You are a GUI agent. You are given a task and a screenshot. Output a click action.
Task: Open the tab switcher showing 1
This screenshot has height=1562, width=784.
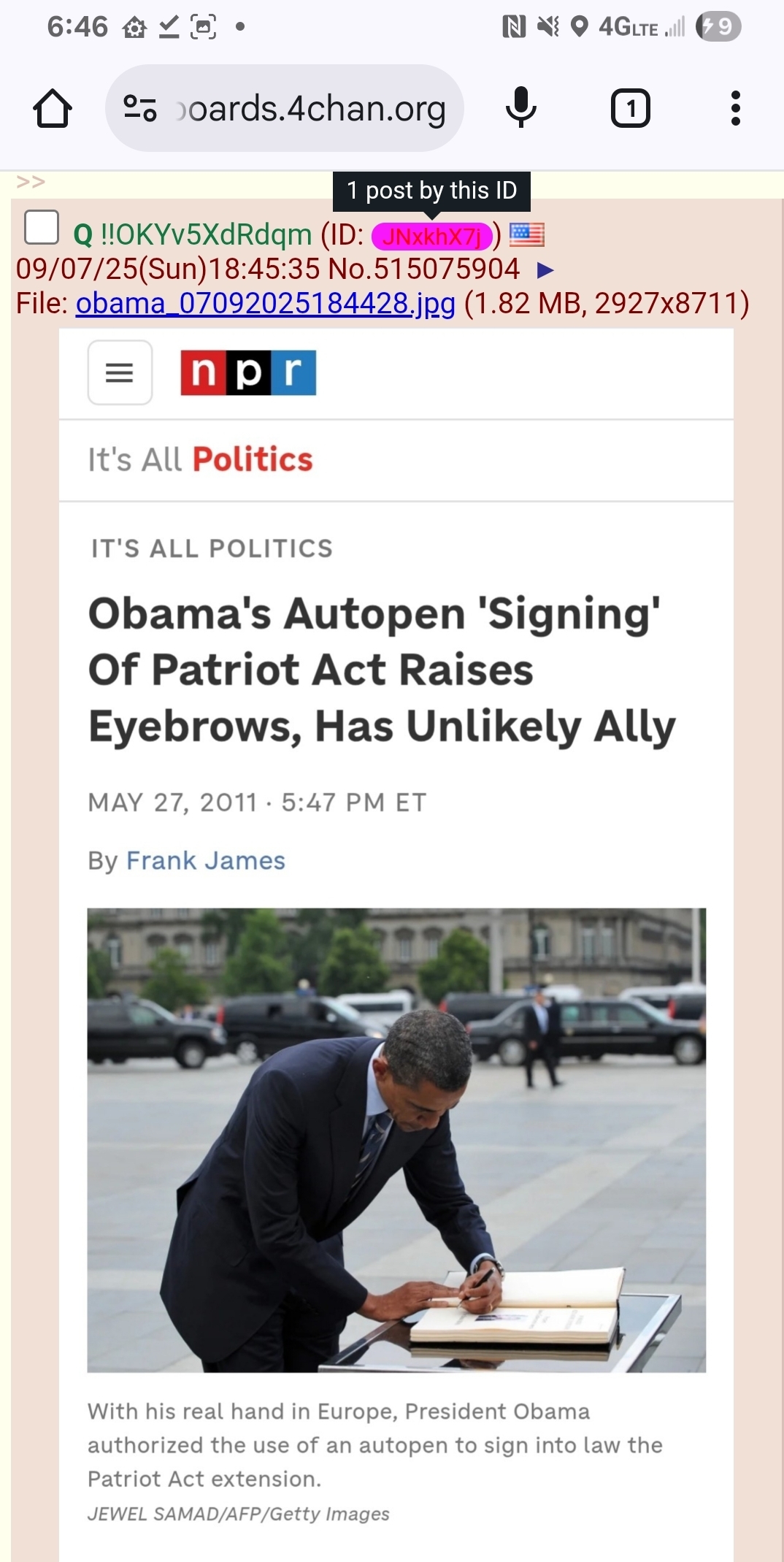pos(630,109)
